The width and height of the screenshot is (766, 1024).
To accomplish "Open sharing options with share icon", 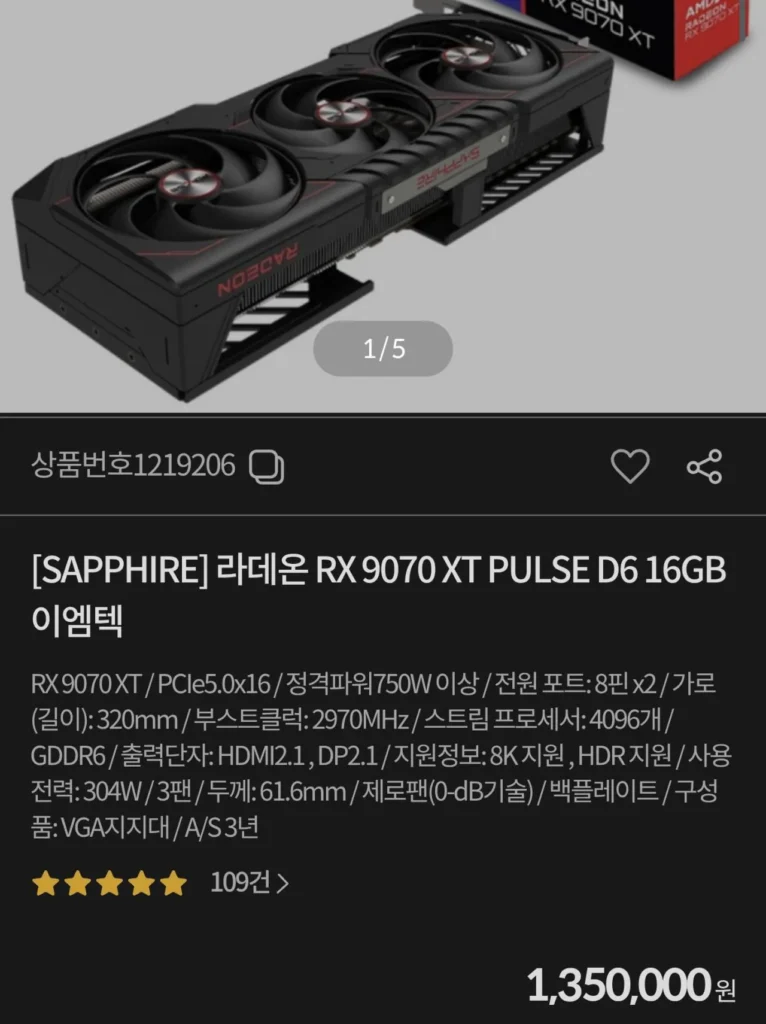I will pyautogui.click(x=705, y=466).
